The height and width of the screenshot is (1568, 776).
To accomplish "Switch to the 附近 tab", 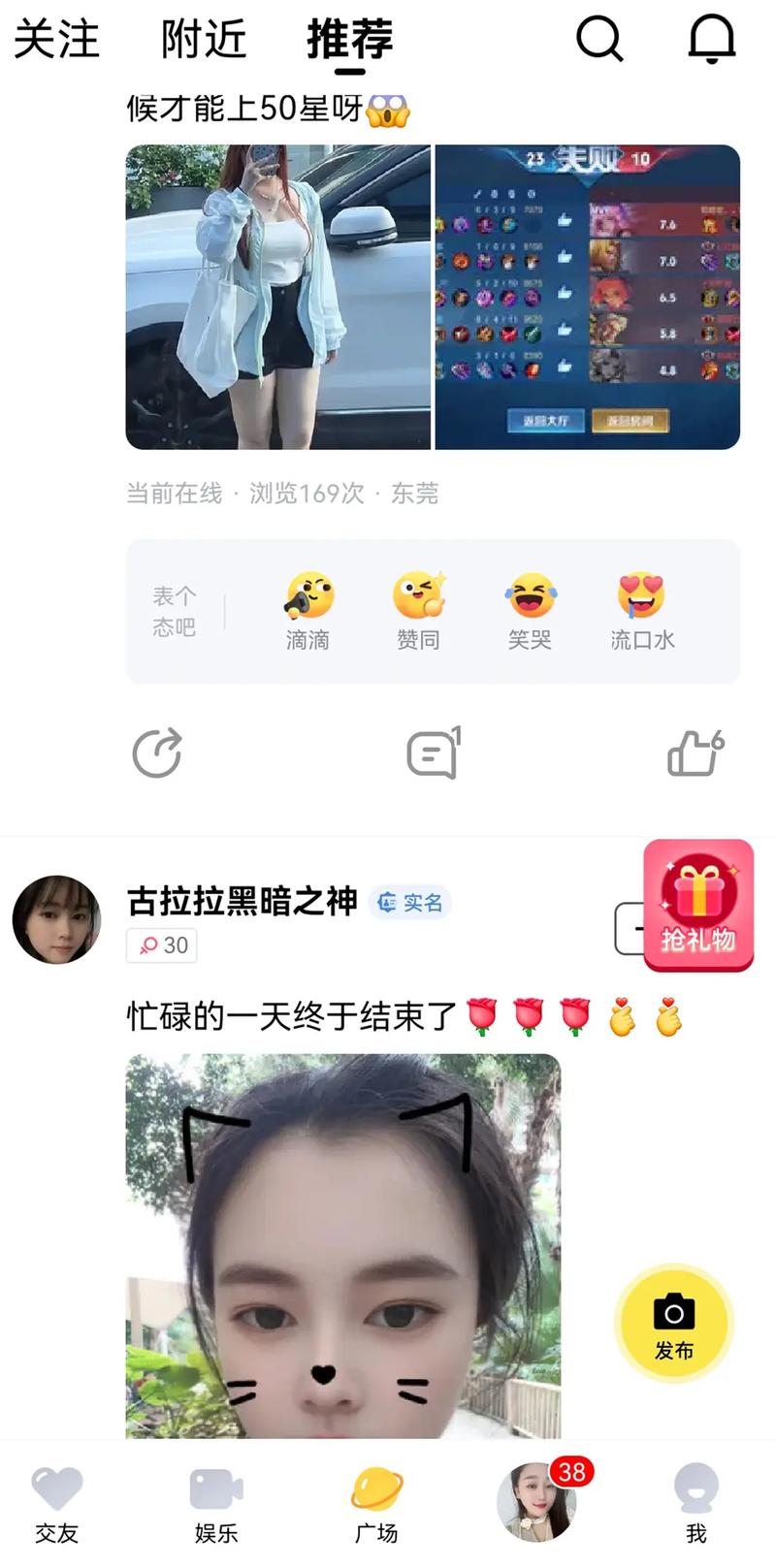I will [204, 40].
